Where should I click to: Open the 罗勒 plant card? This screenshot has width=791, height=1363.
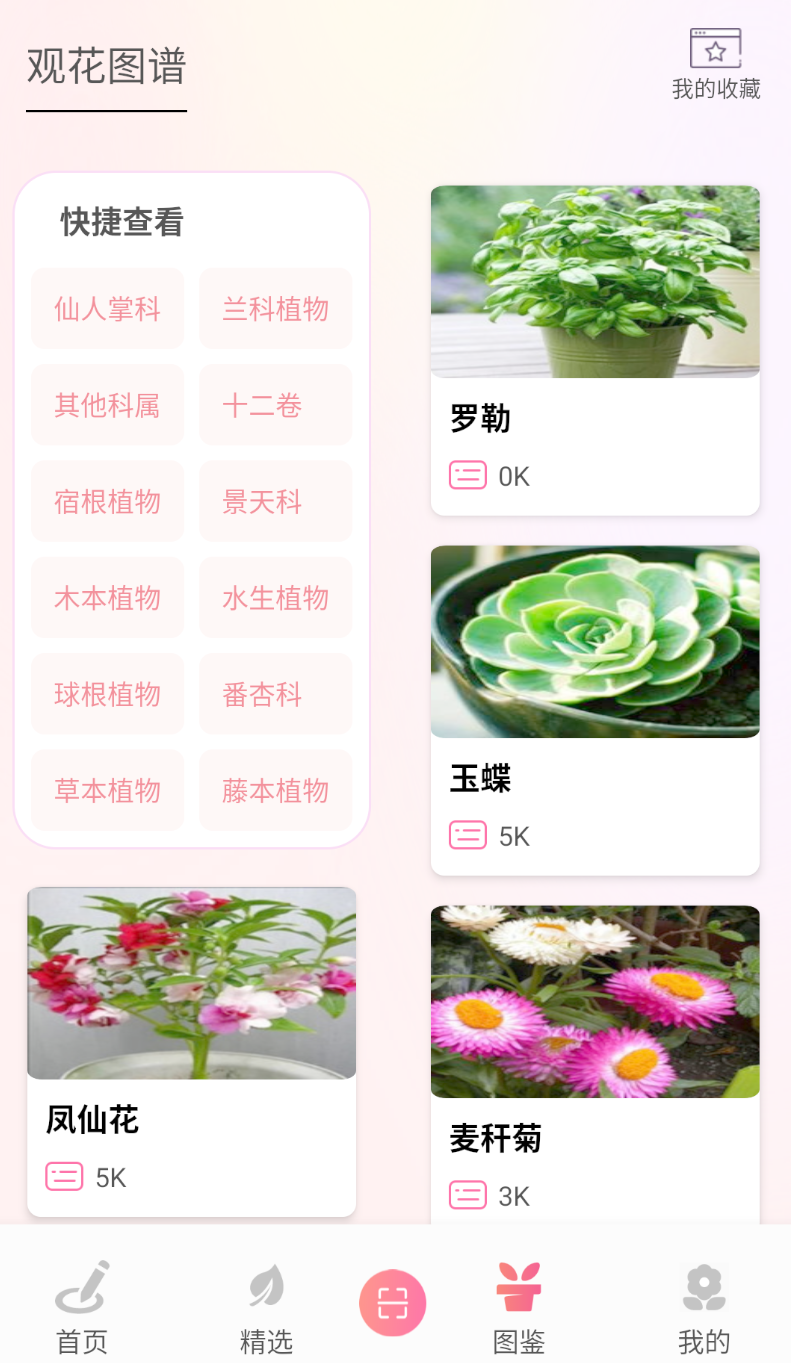[x=595, y=350]
